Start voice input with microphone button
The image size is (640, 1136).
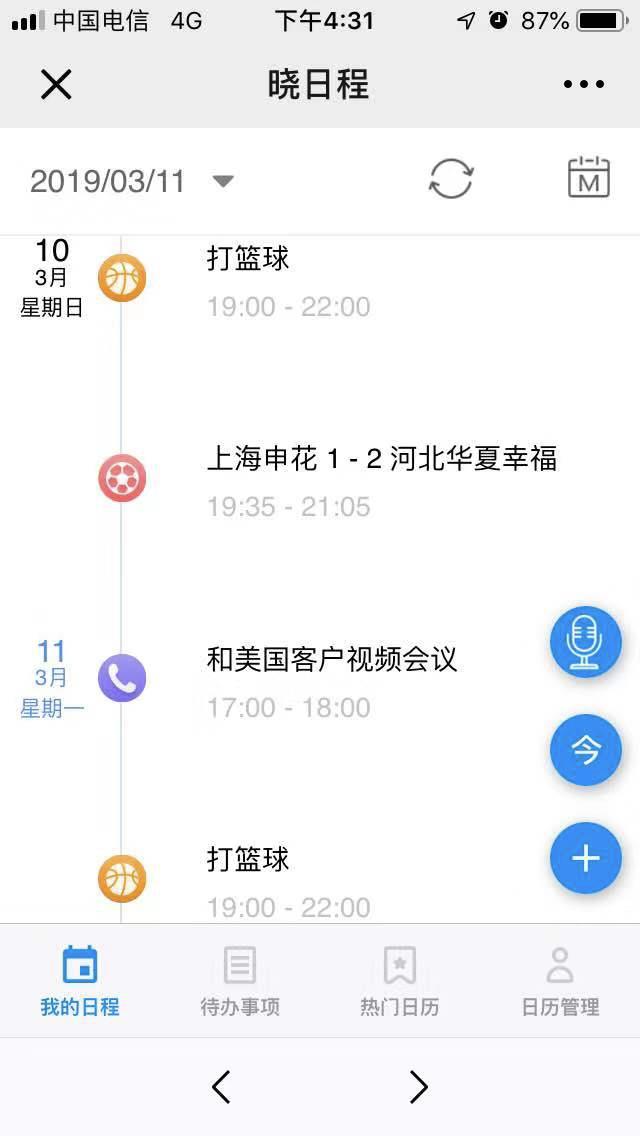point(586,641)
